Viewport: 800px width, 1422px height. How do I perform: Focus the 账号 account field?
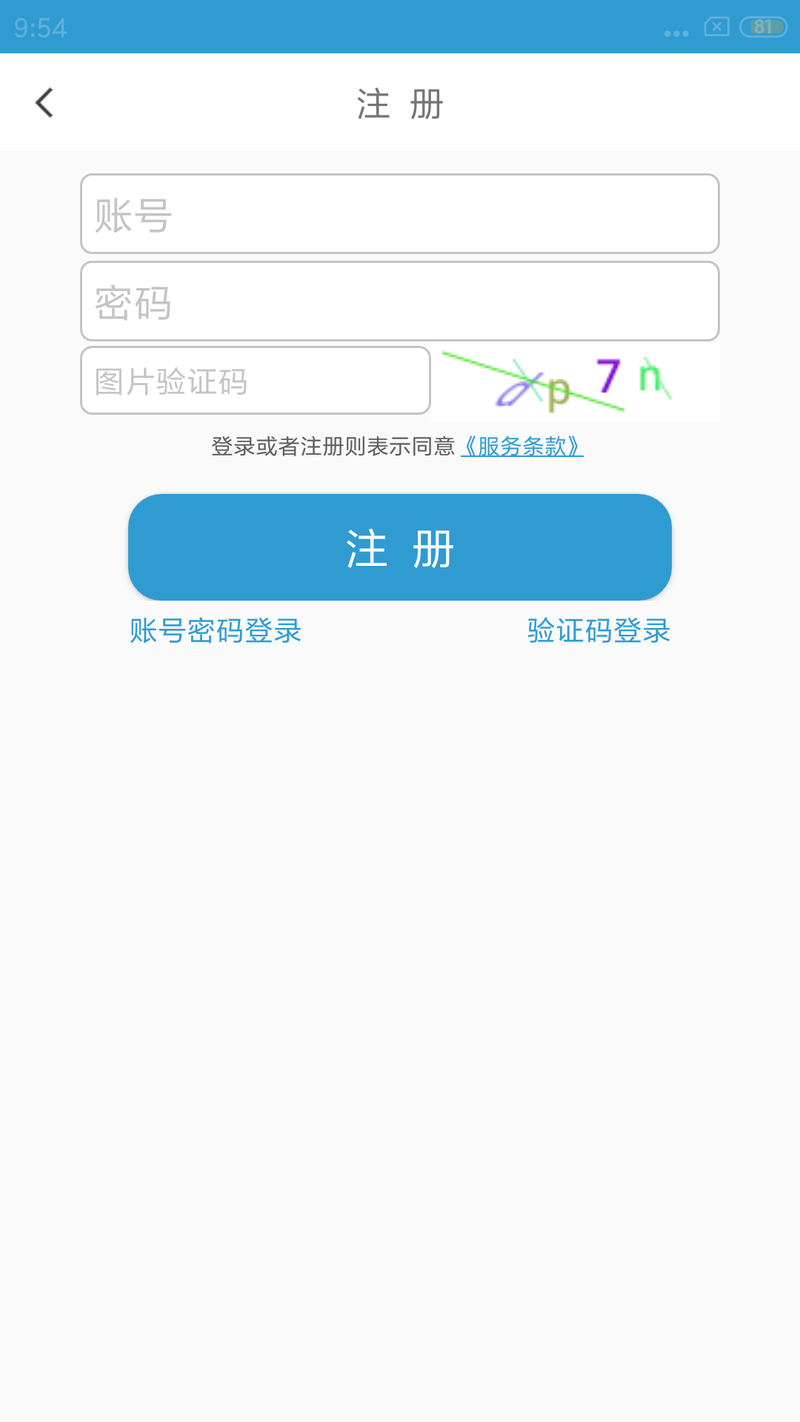[400, 214]
